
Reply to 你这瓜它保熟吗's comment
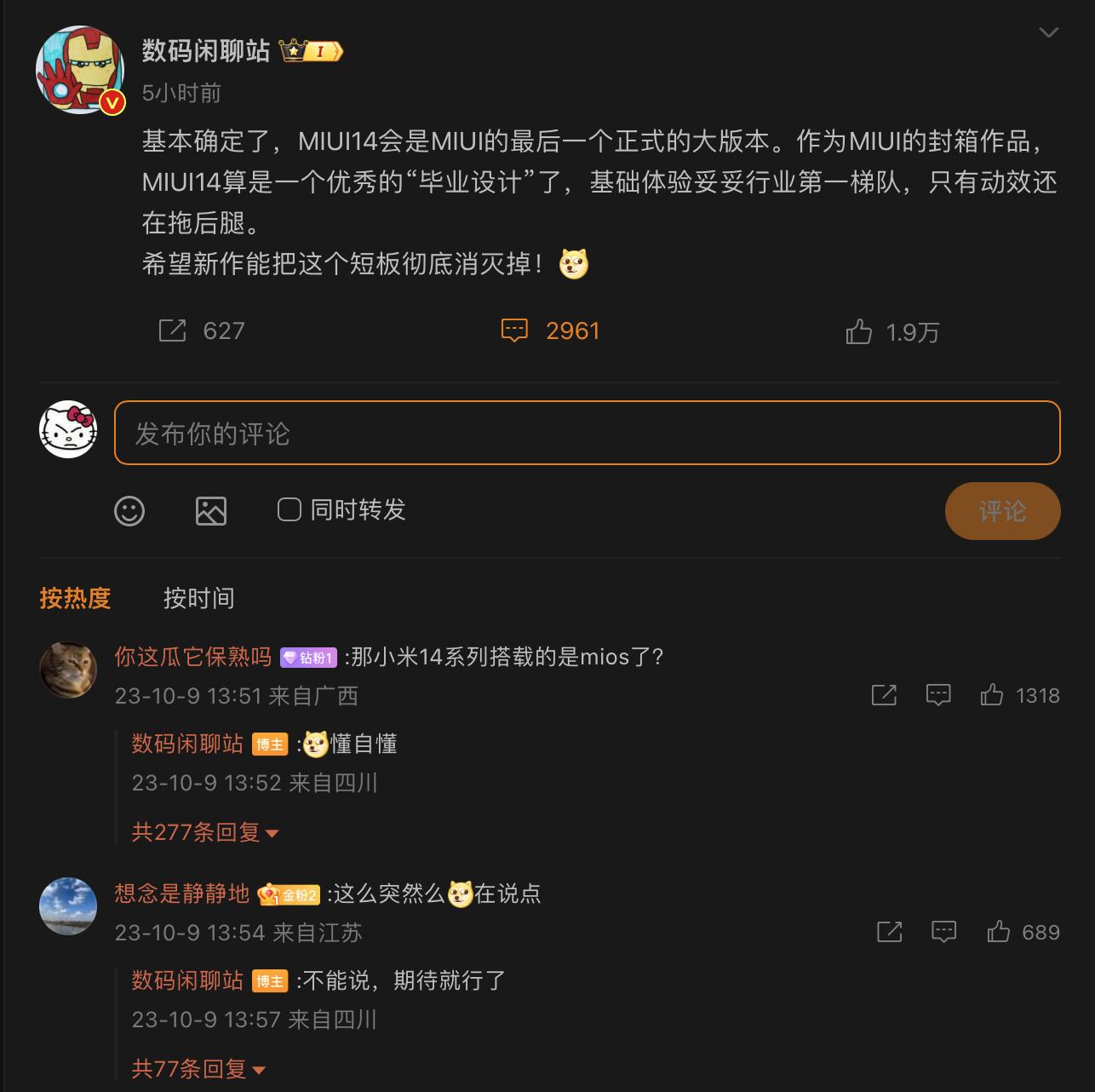click(938, 696)
